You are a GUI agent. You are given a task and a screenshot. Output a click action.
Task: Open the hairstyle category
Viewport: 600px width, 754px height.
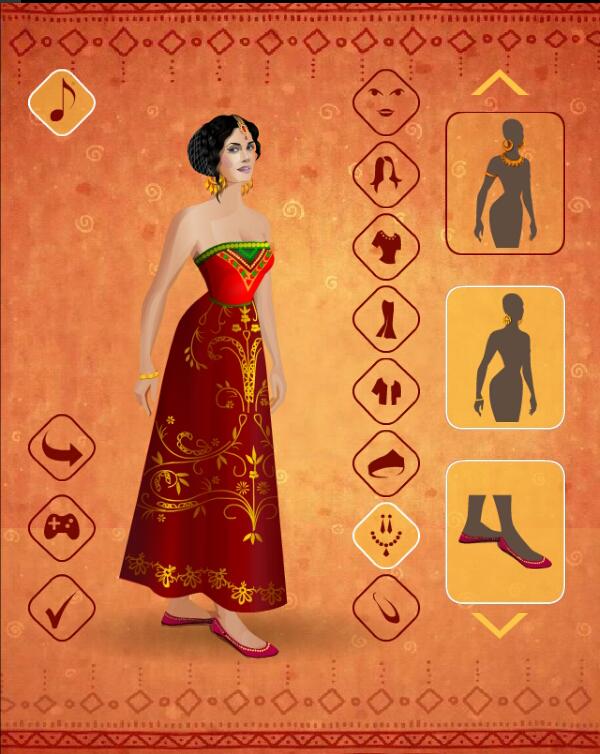click(x=386, y=174)
